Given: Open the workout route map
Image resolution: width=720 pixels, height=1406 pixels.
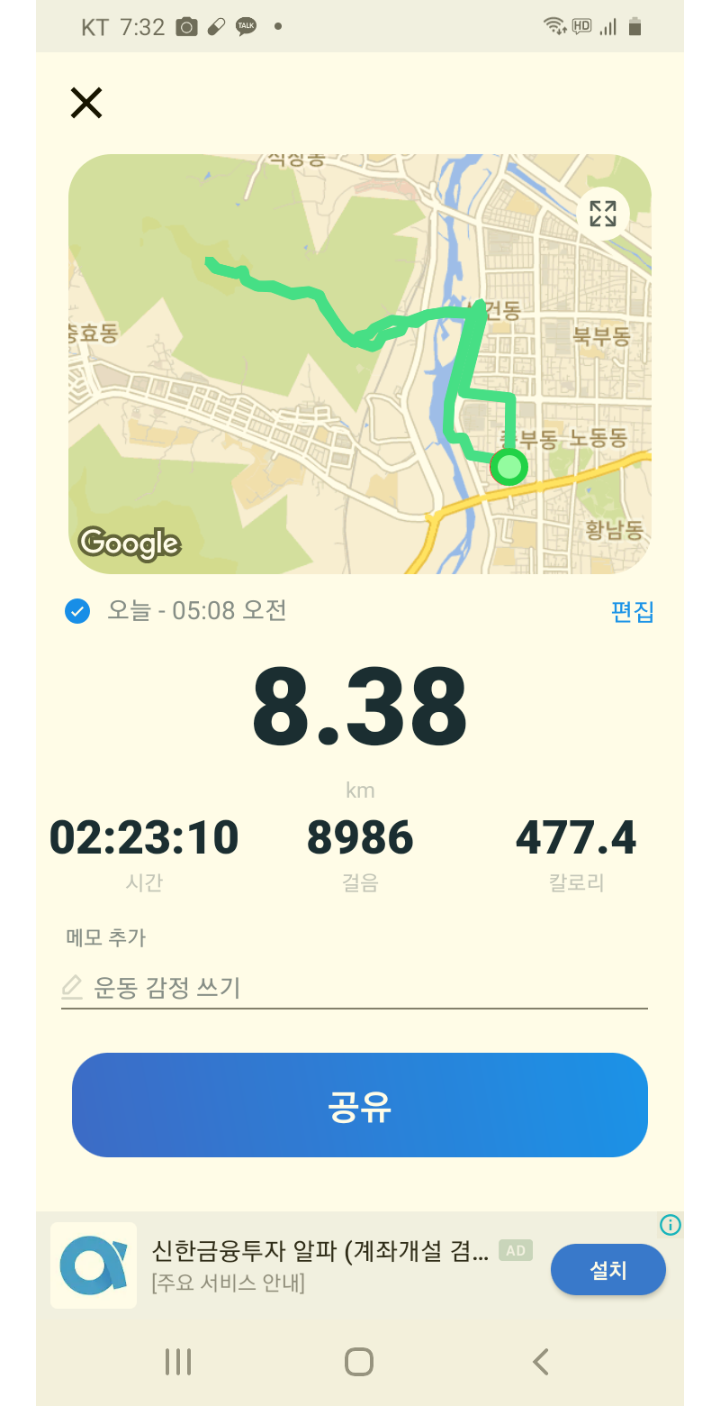Looking at the screenshot, I should [360, 364].
